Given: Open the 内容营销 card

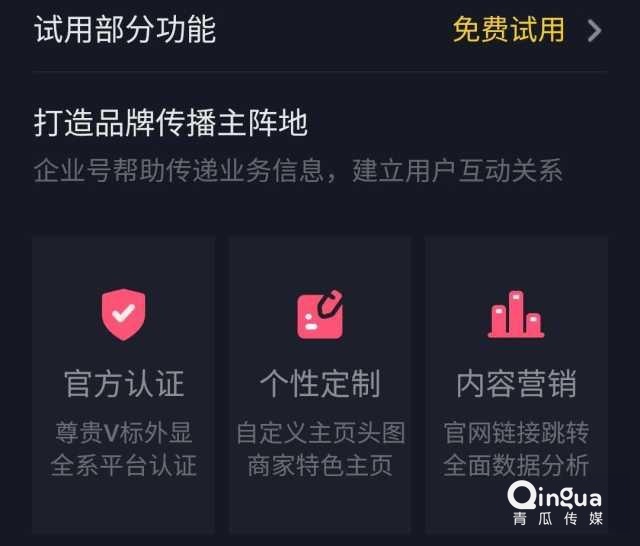Looking at the screenshot, I should [x=516, y=385].
